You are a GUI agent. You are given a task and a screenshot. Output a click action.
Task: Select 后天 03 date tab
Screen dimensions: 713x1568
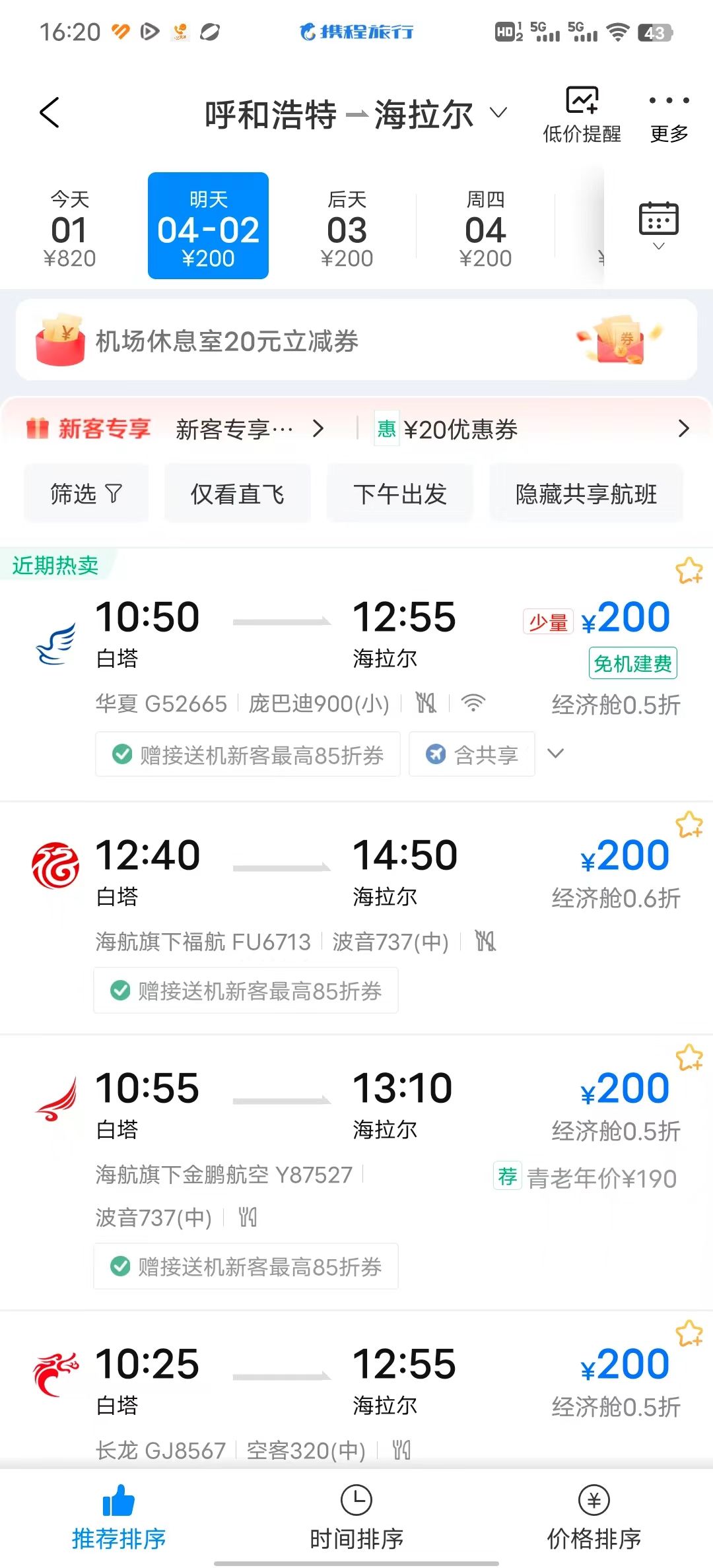pos(347,228)
